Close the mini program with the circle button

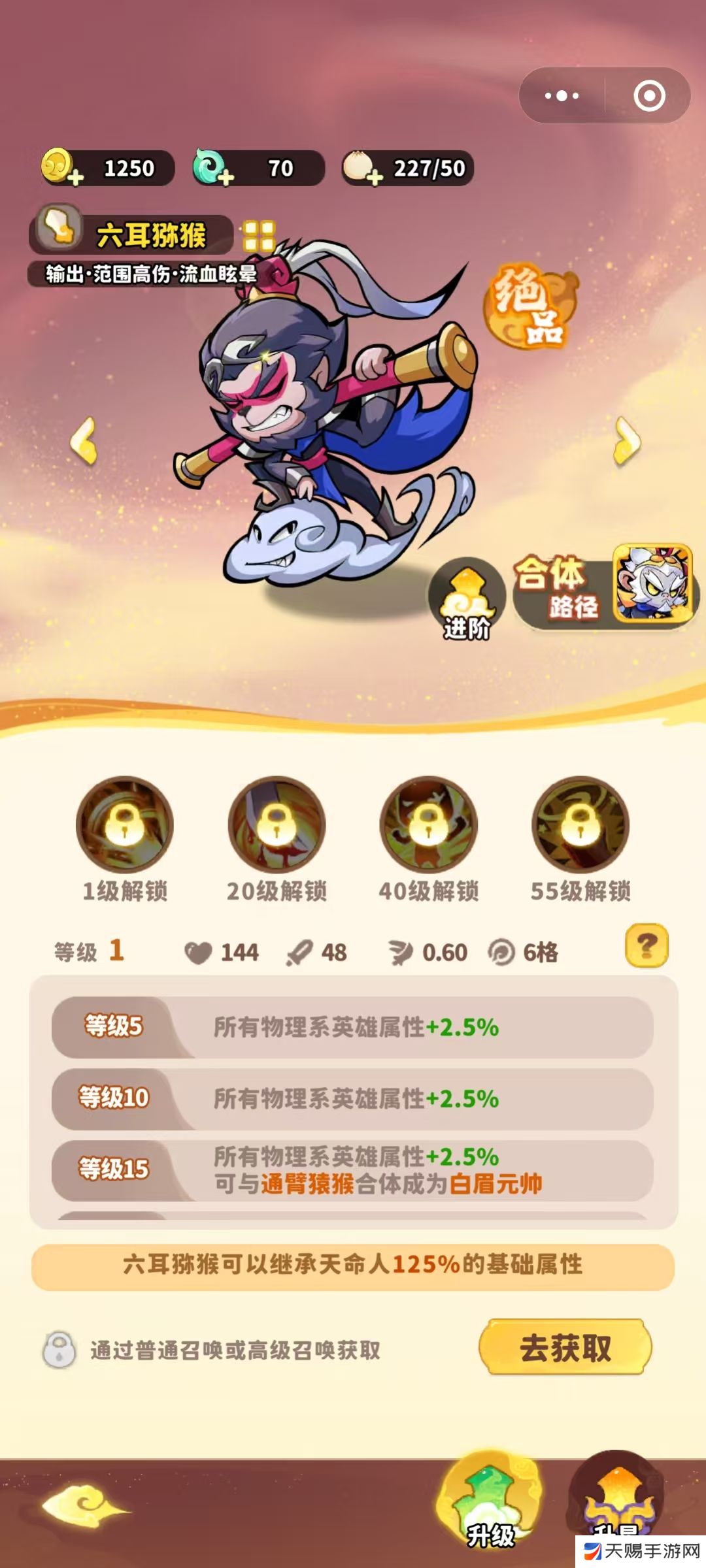[649, 96]
